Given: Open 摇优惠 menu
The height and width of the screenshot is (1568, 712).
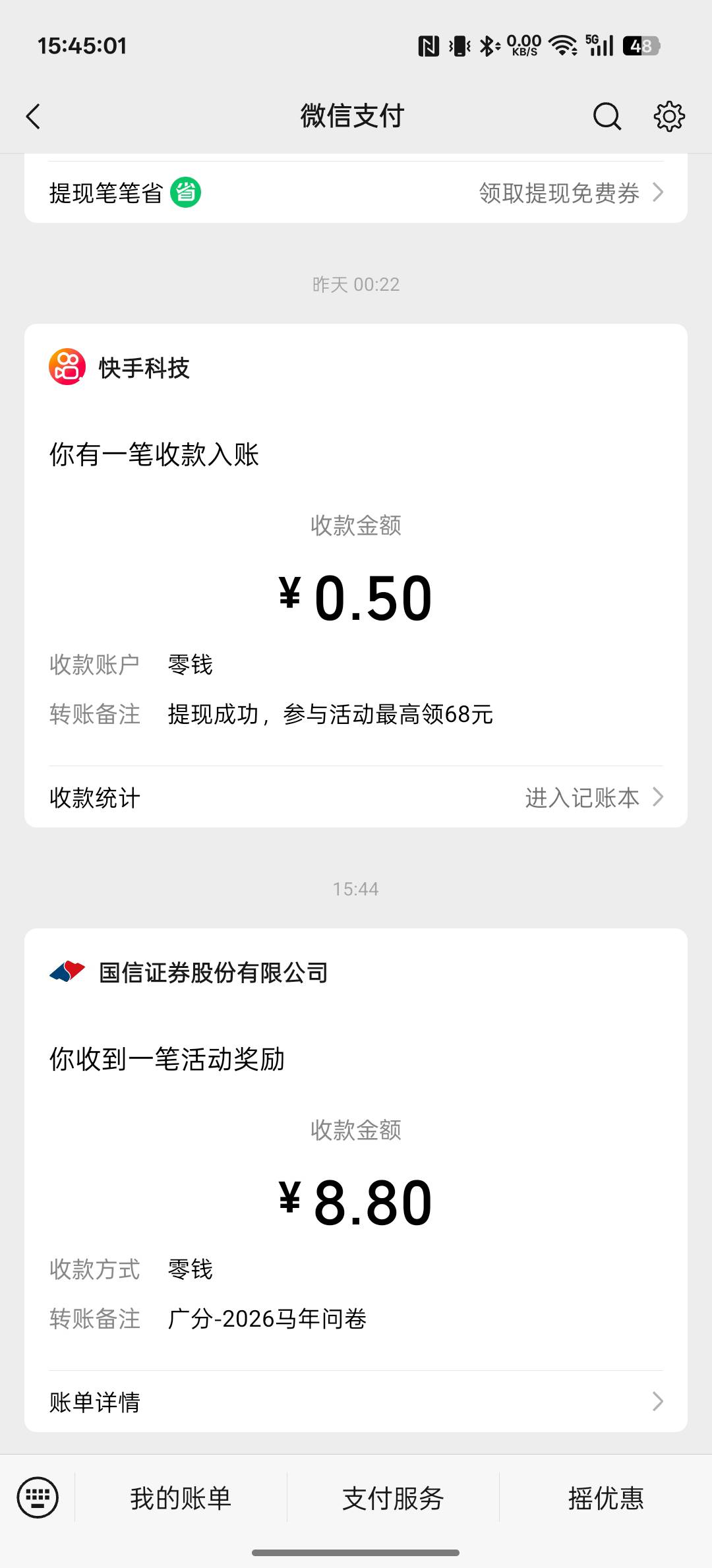Looking at the screenshot, I should 606,1498.
